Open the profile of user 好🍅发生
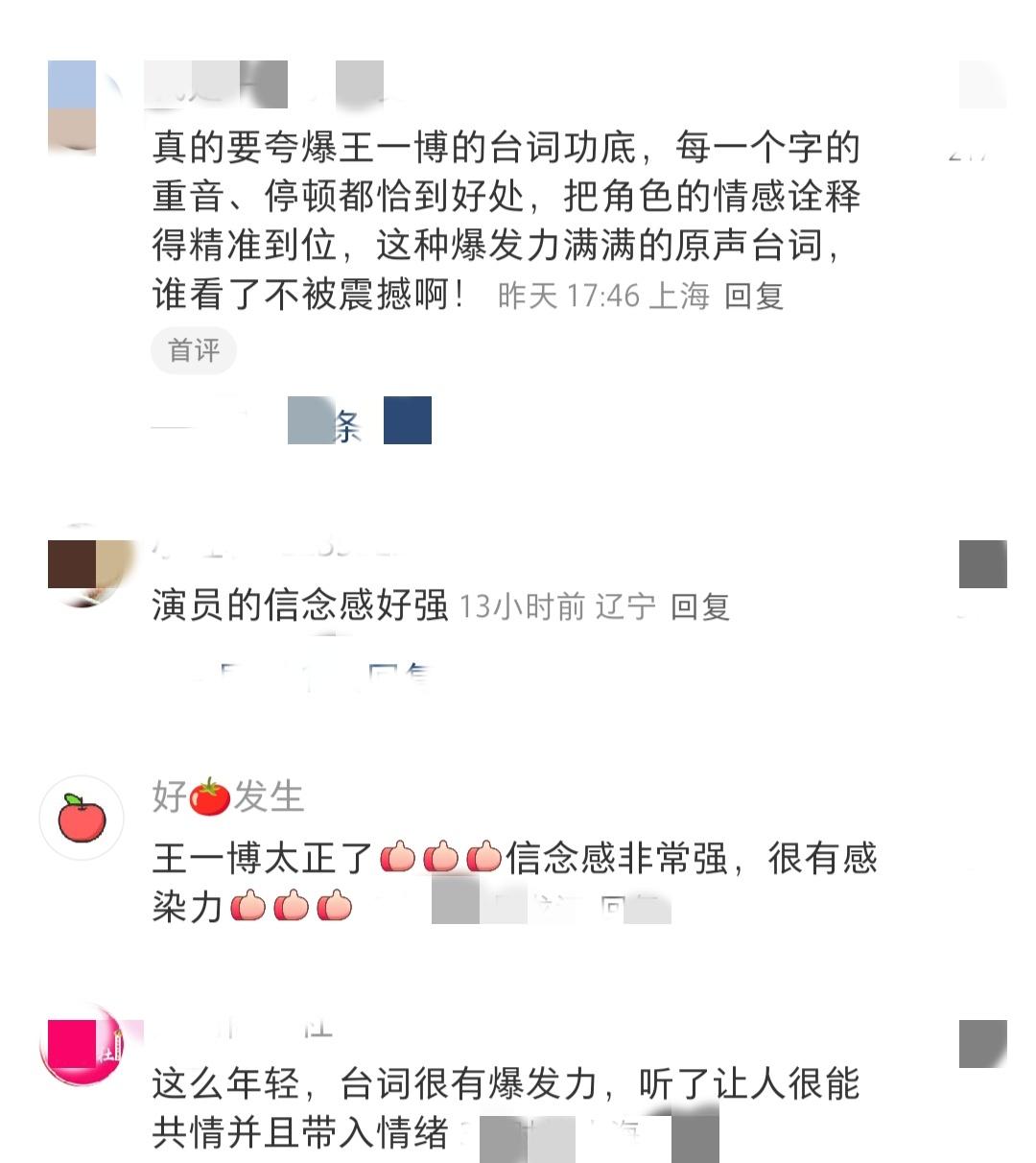Screen dimensions: 1036x1163 click(228, 796)
